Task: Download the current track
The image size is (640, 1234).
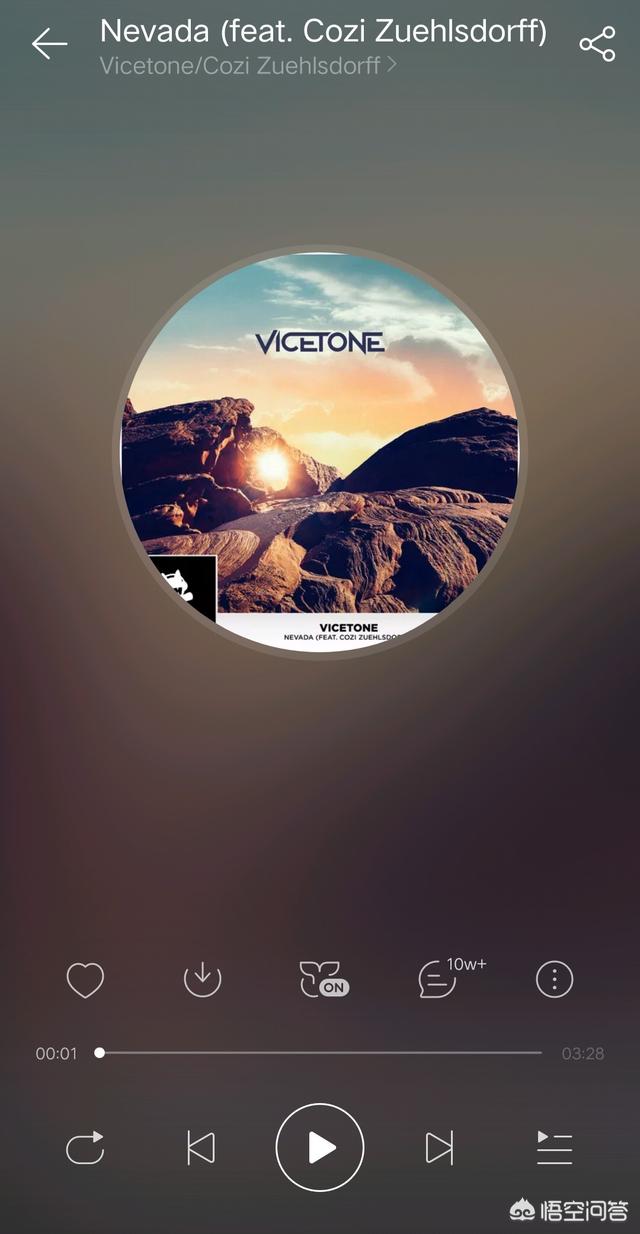Action: click(x=202, y=979)
